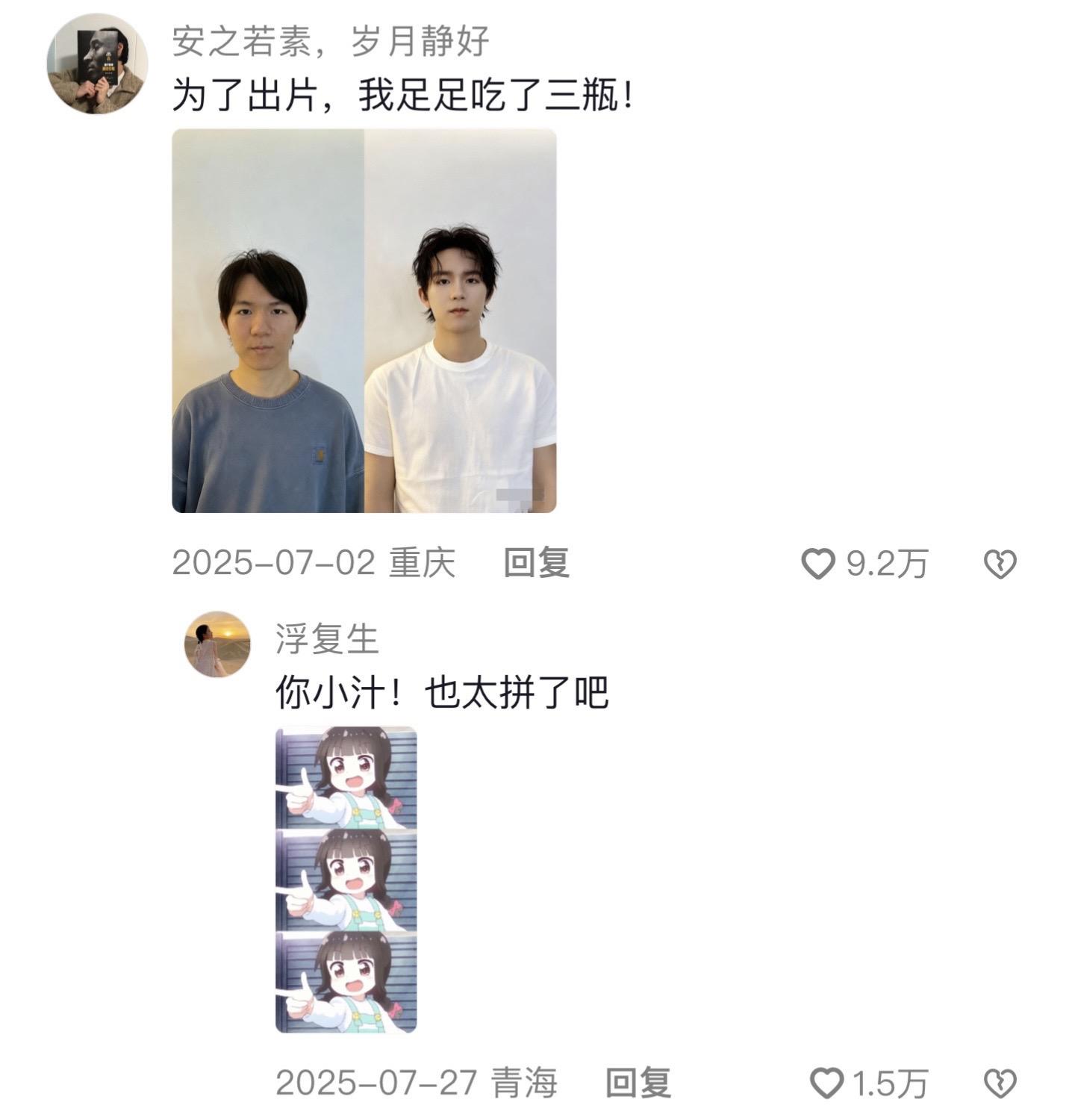Like 浮复生's reply with 1.5万 likes
Viewport: 1075px width, 1120px height.
(826, 1083)
